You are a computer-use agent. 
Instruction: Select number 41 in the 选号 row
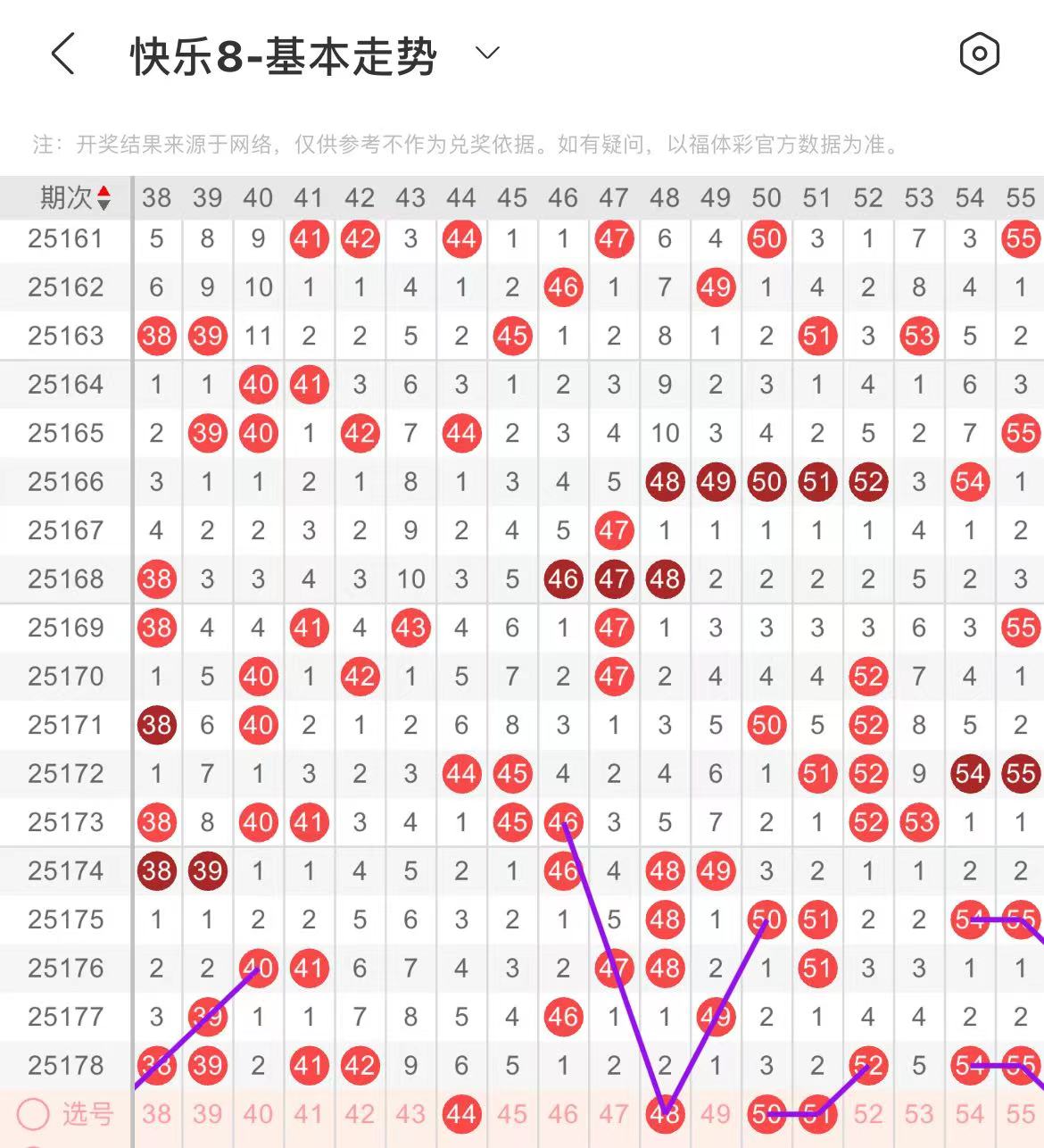[x=309, y=1113]
